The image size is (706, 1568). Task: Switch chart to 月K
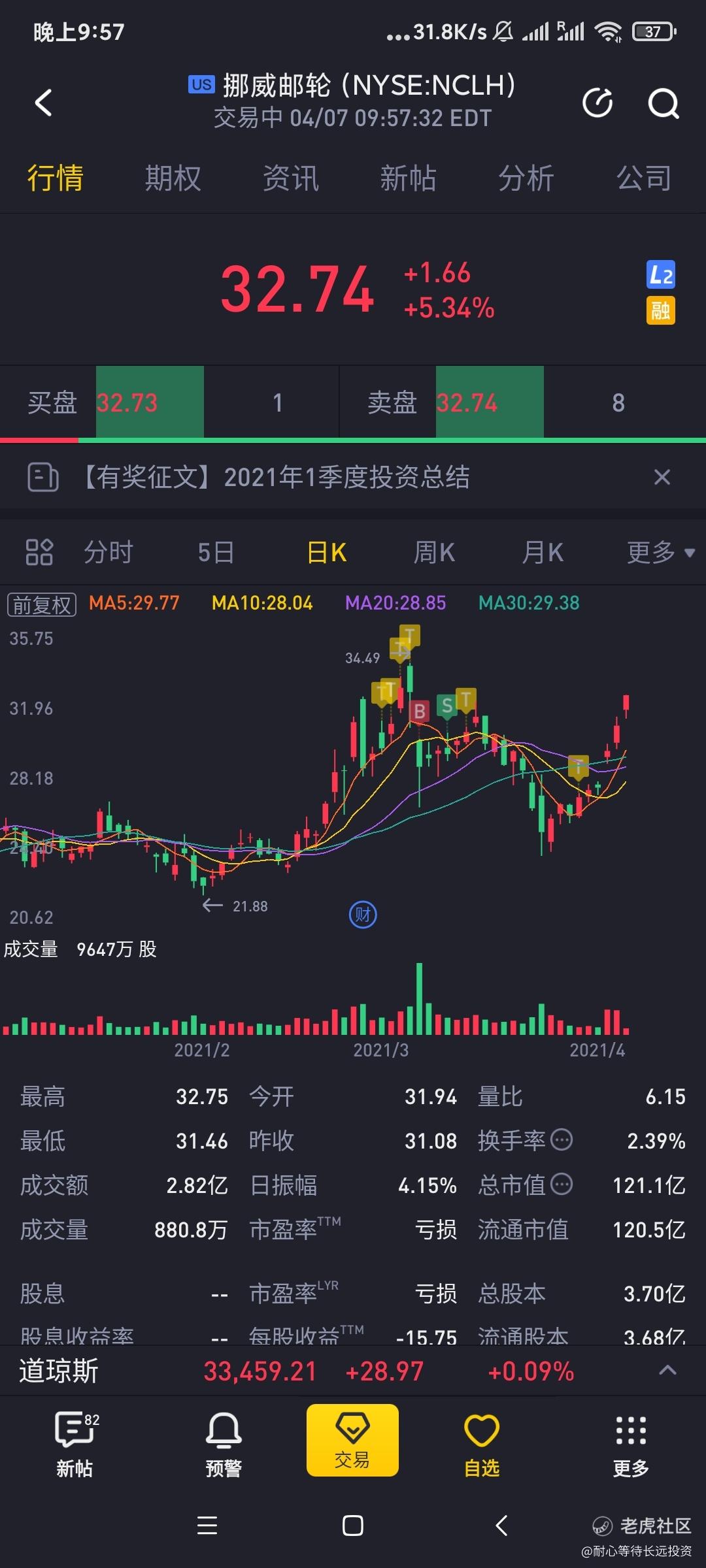tap(543, 552)
